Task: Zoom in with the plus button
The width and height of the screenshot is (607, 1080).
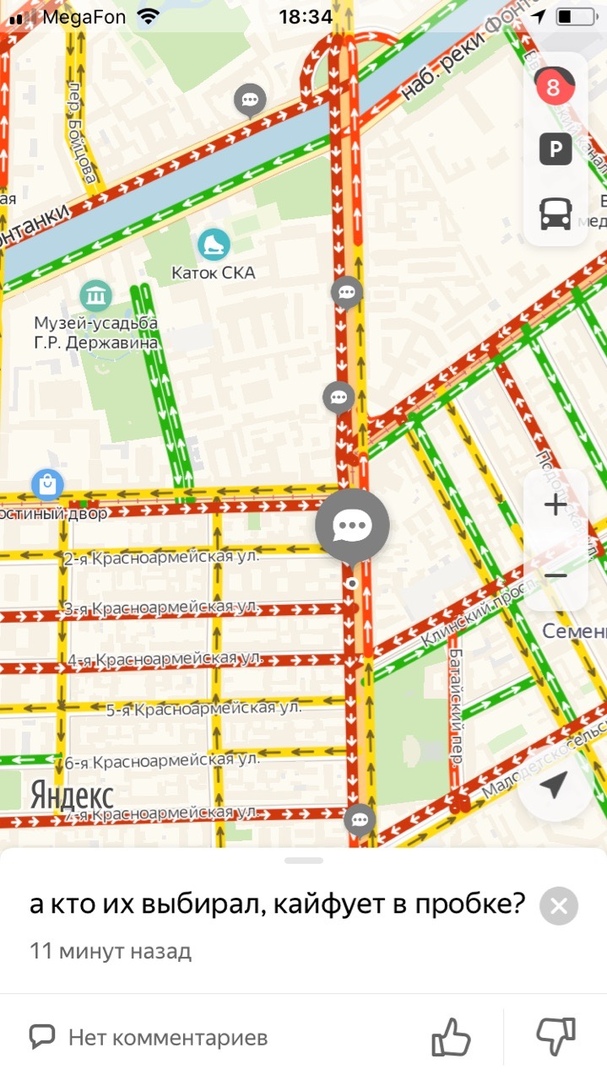Action: tap(555, 505)
